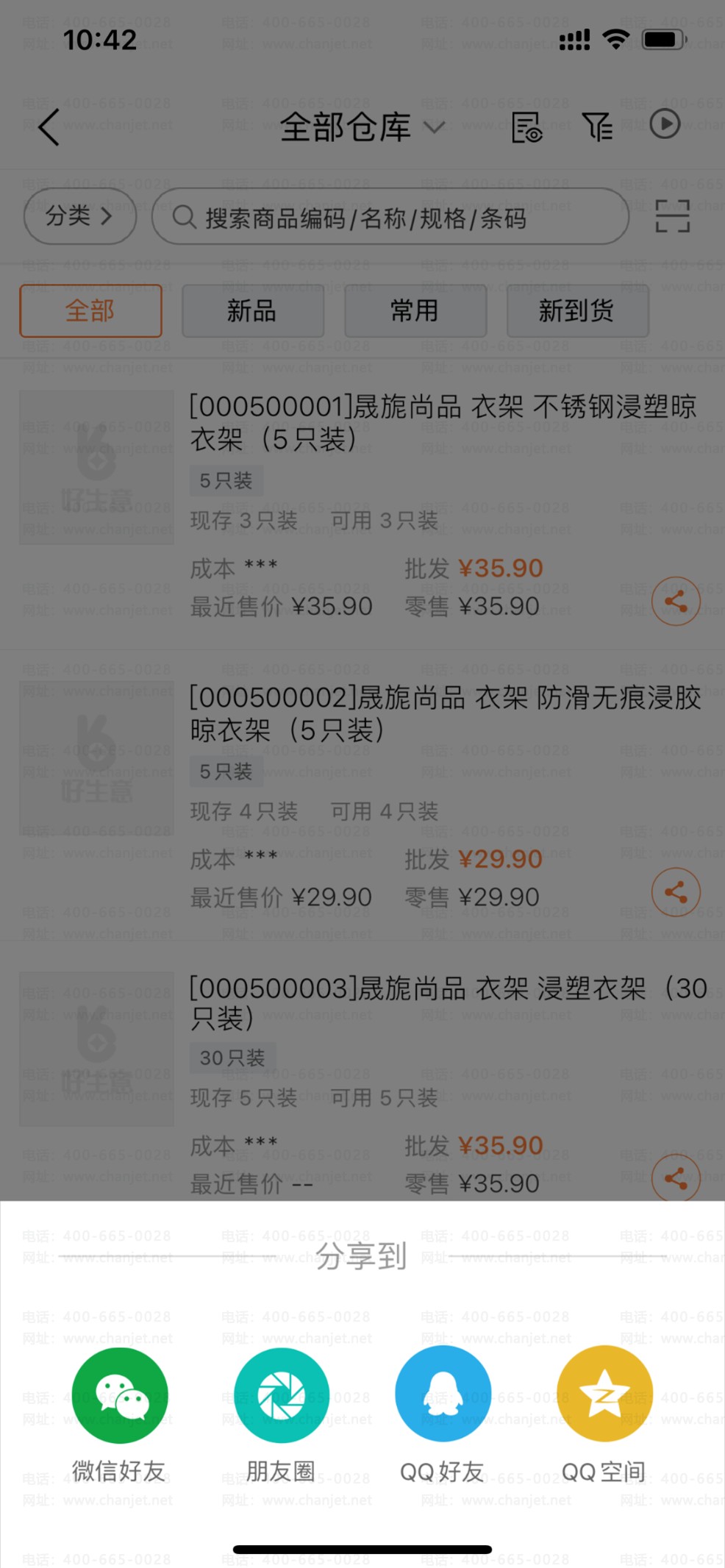Share product 000500001 via share icon

click(675, 601)
